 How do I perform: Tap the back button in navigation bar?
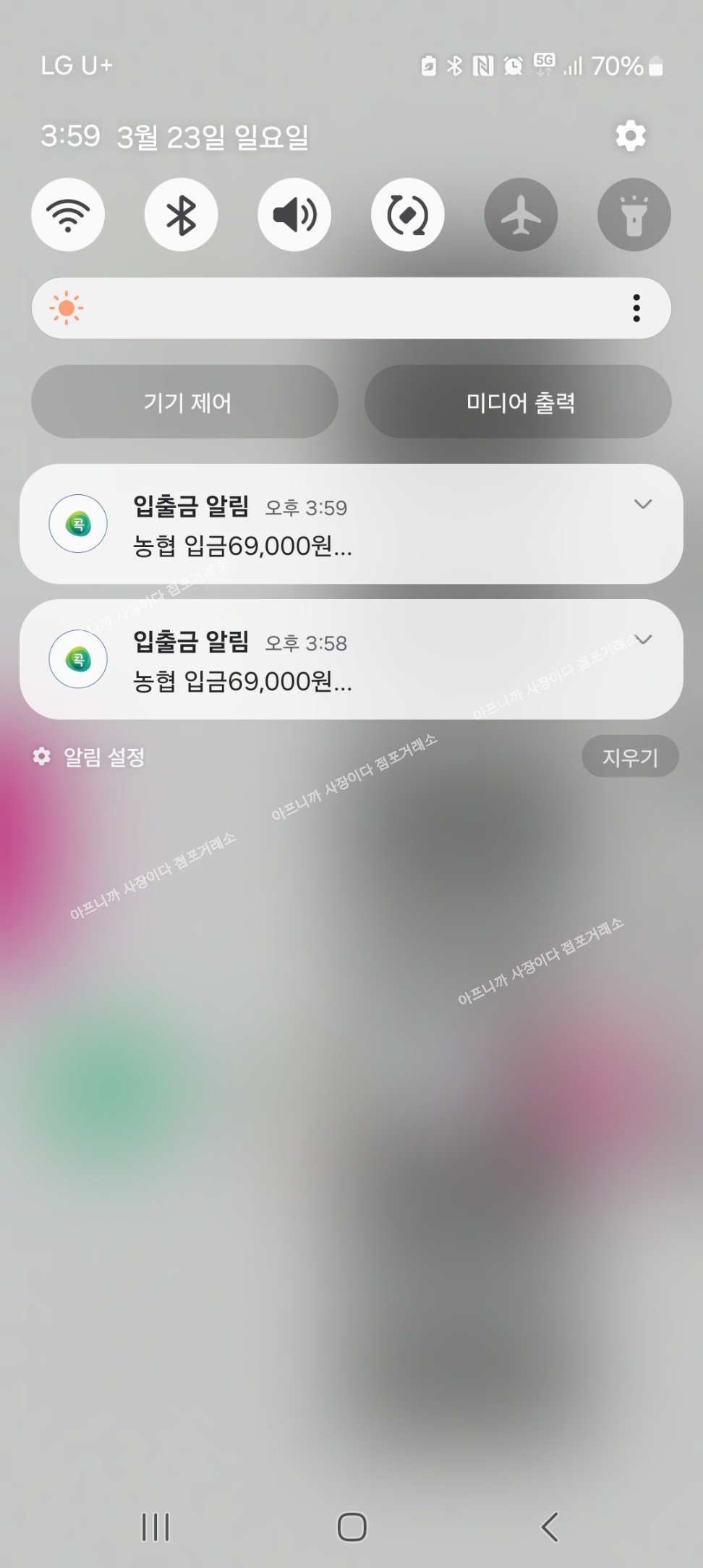[x=550, y=1527]
